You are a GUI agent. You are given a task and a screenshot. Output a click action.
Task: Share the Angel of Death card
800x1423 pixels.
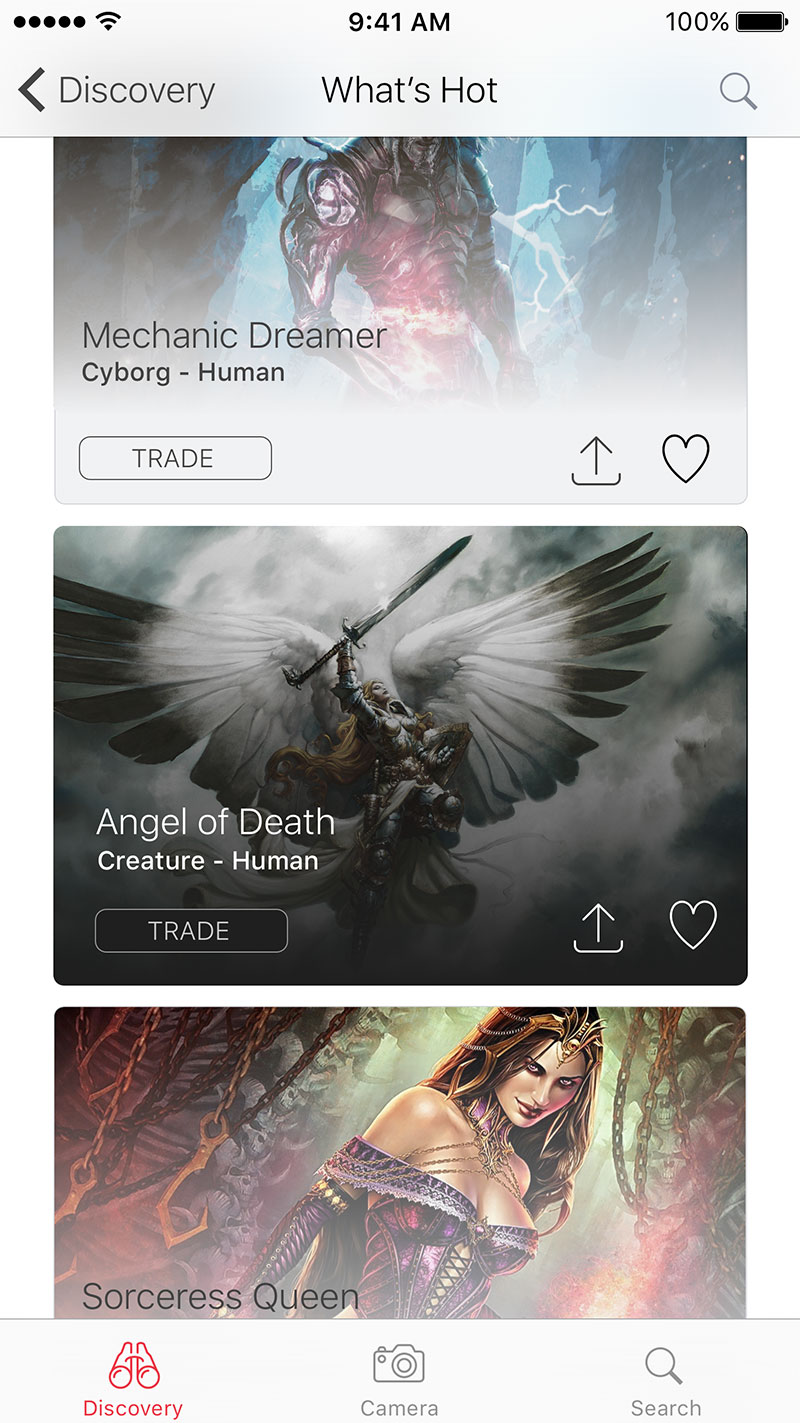pyautogui.click(x=598, y=927)
